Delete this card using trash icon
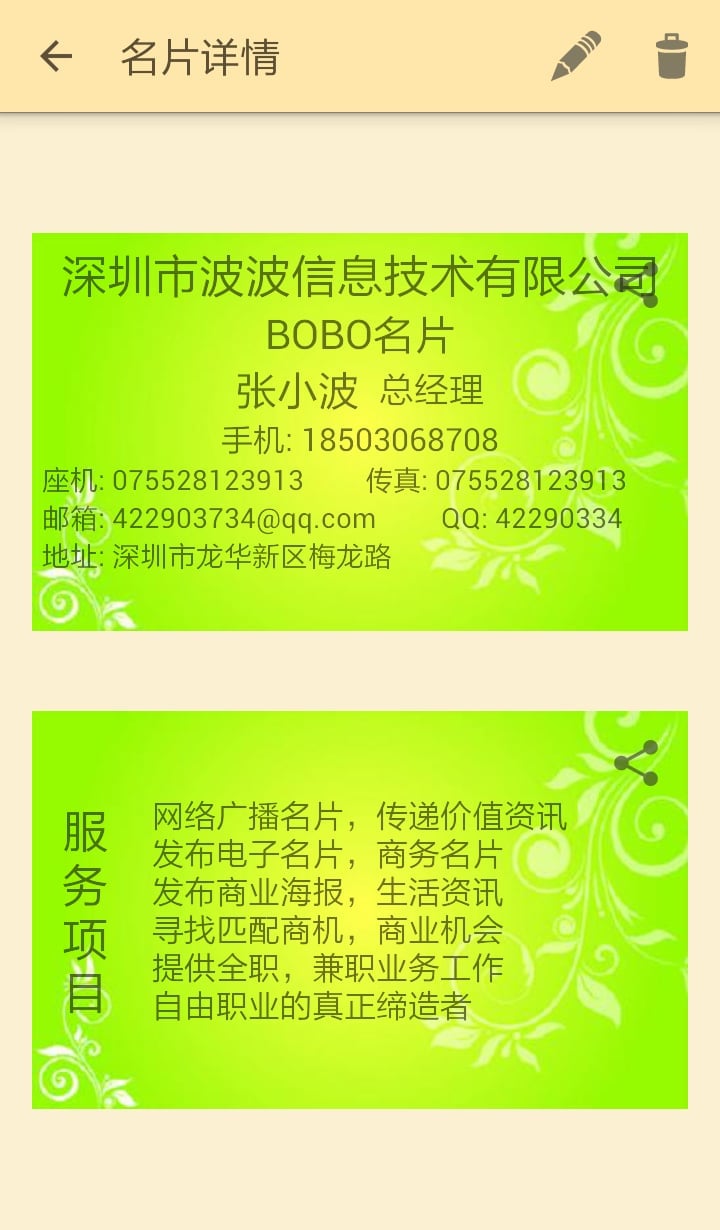The height and width of the screenshot is (1230, 720). [x=671, y=56]
